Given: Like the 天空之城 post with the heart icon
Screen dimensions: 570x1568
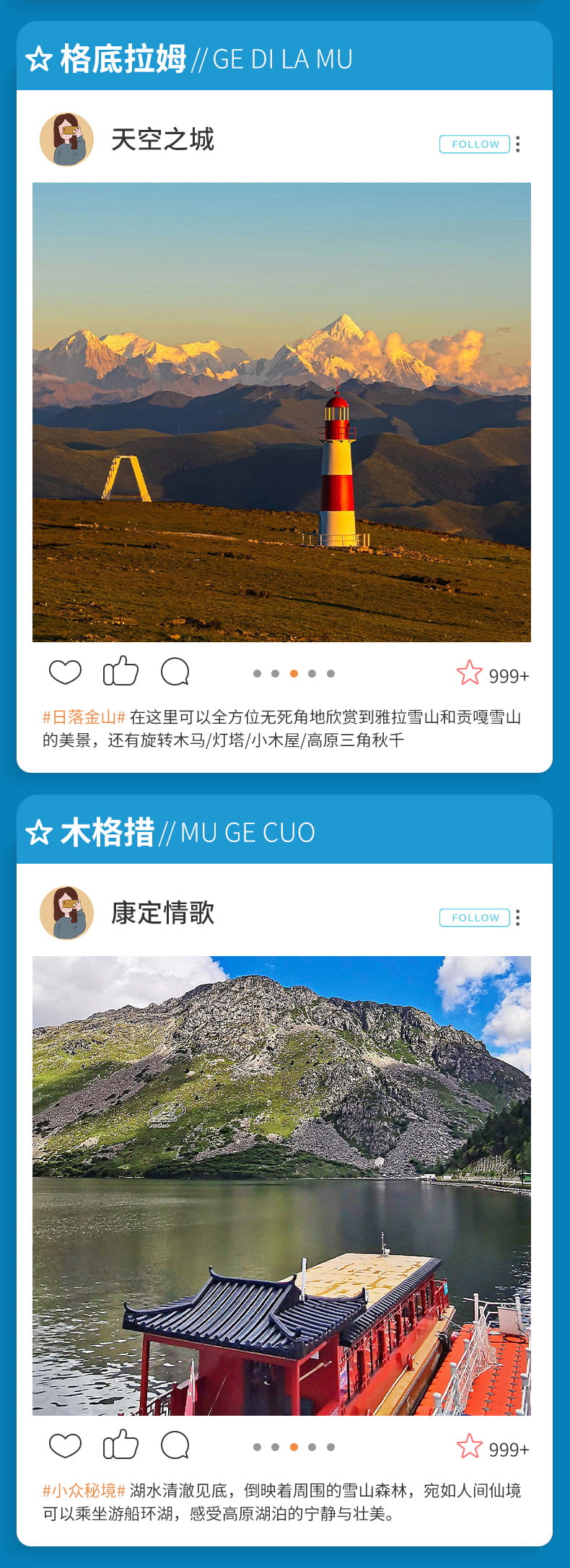Looking at the screenshot, I should click(x=66, y=670).
